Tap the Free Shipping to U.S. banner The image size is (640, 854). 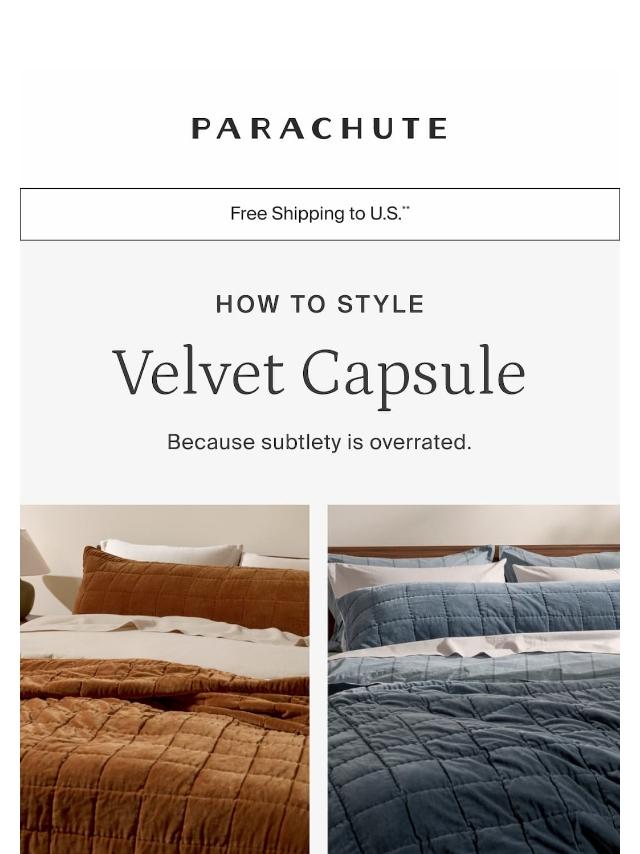click(x=320, y=214)
